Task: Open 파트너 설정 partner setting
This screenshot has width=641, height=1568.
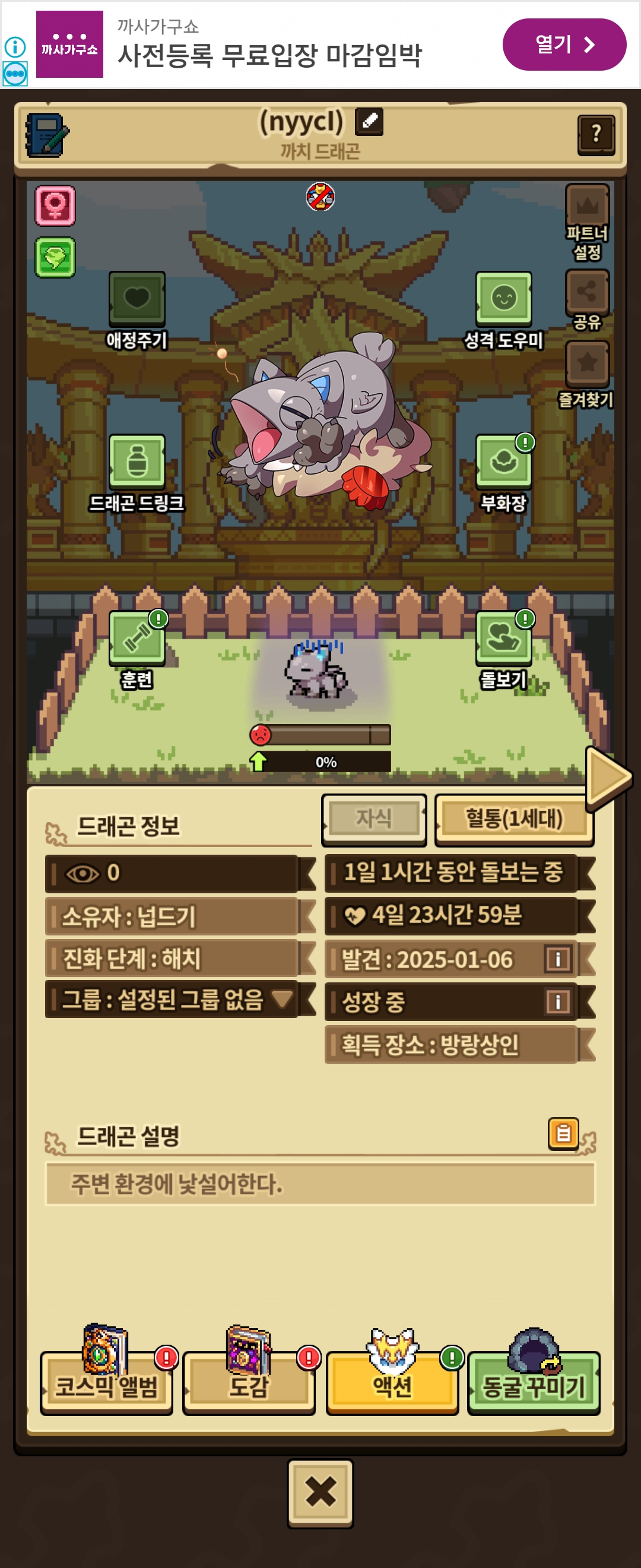Action: (587, 223)
